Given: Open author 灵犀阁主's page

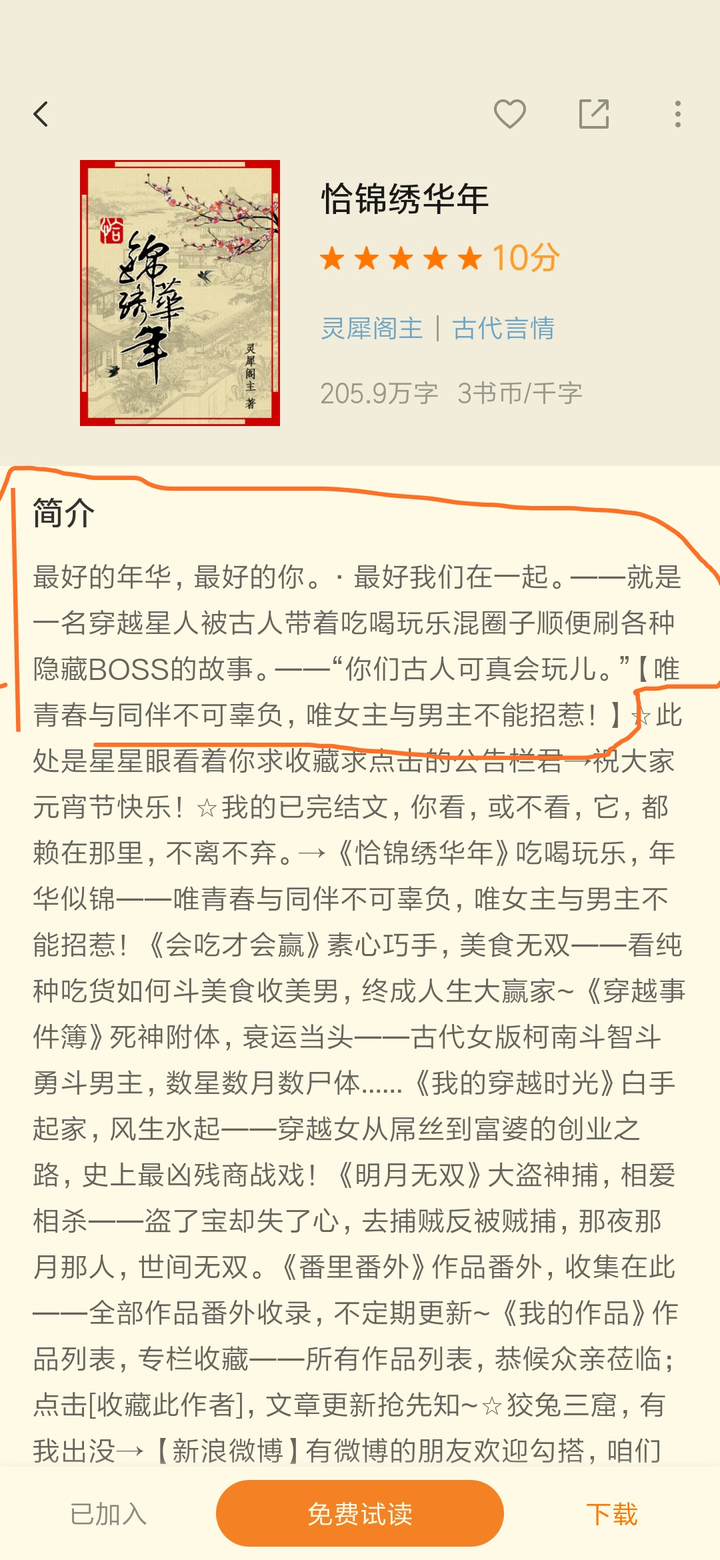Looking at the screenshot, I should click(x=372, y=328).
